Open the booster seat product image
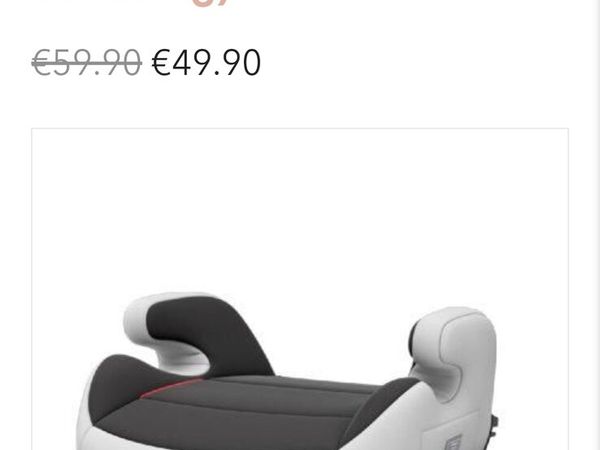 (300, 370)
